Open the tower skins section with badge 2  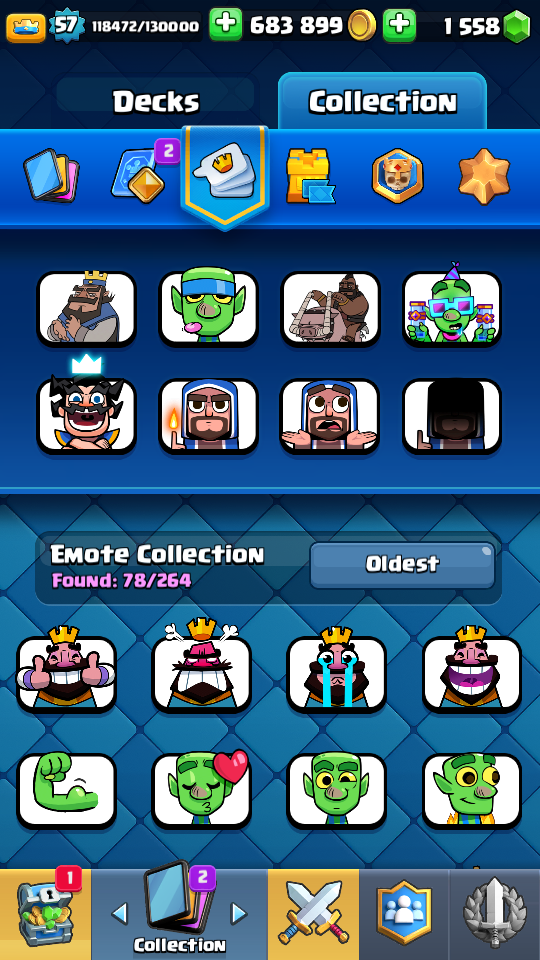(142, 173)
